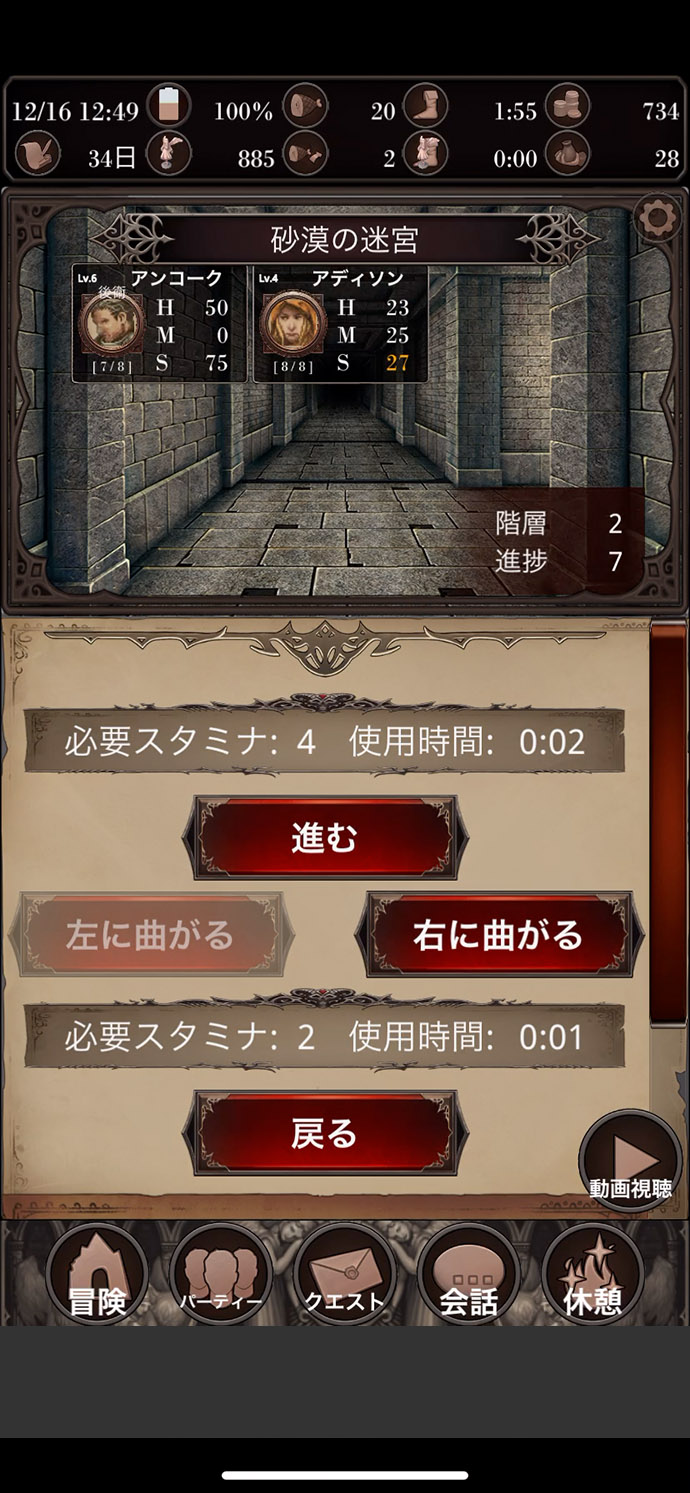View アディソン character card
The height and width of the screenshot is (1493, 690).
(340, 323)
